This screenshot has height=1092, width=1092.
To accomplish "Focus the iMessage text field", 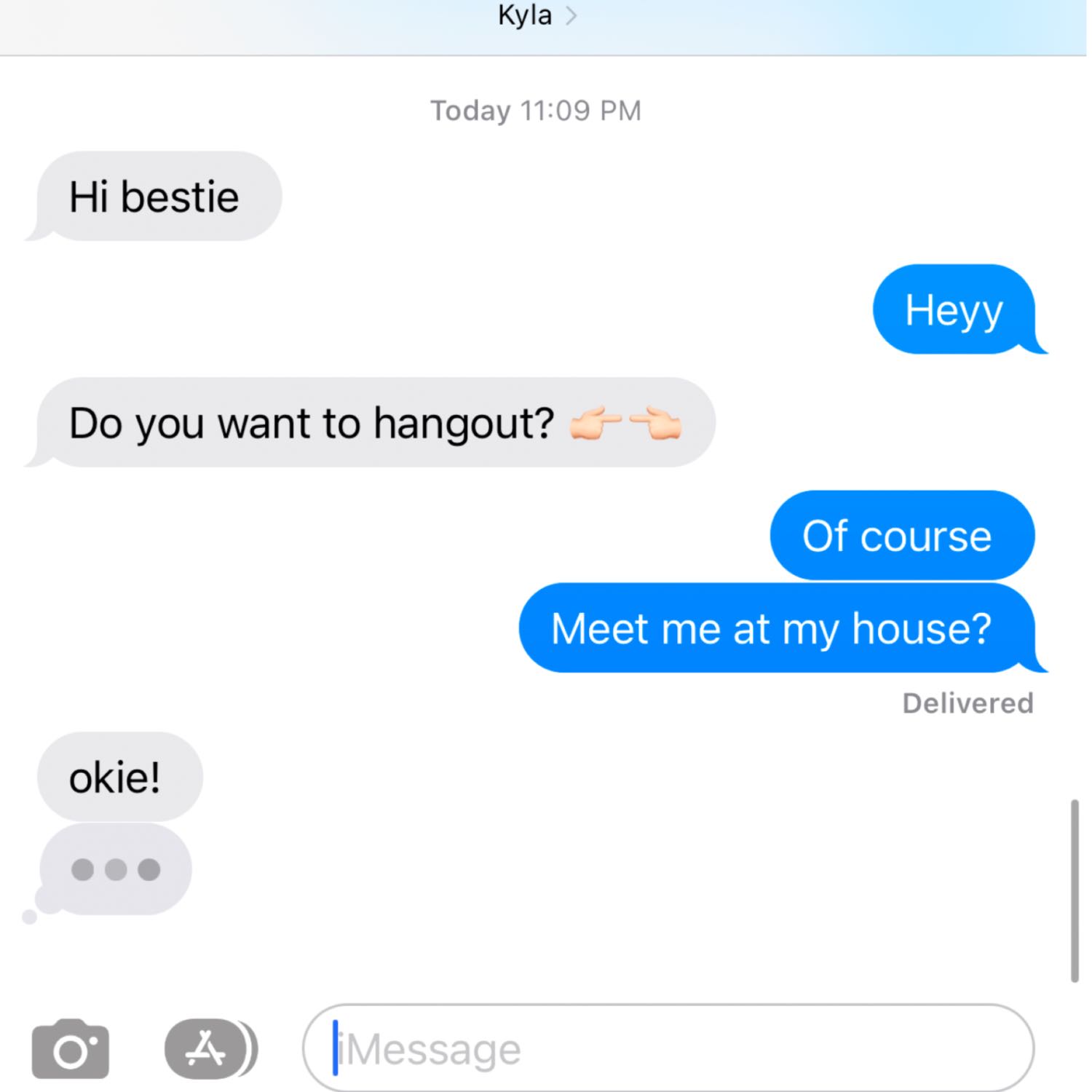I will coord(668,1049).
